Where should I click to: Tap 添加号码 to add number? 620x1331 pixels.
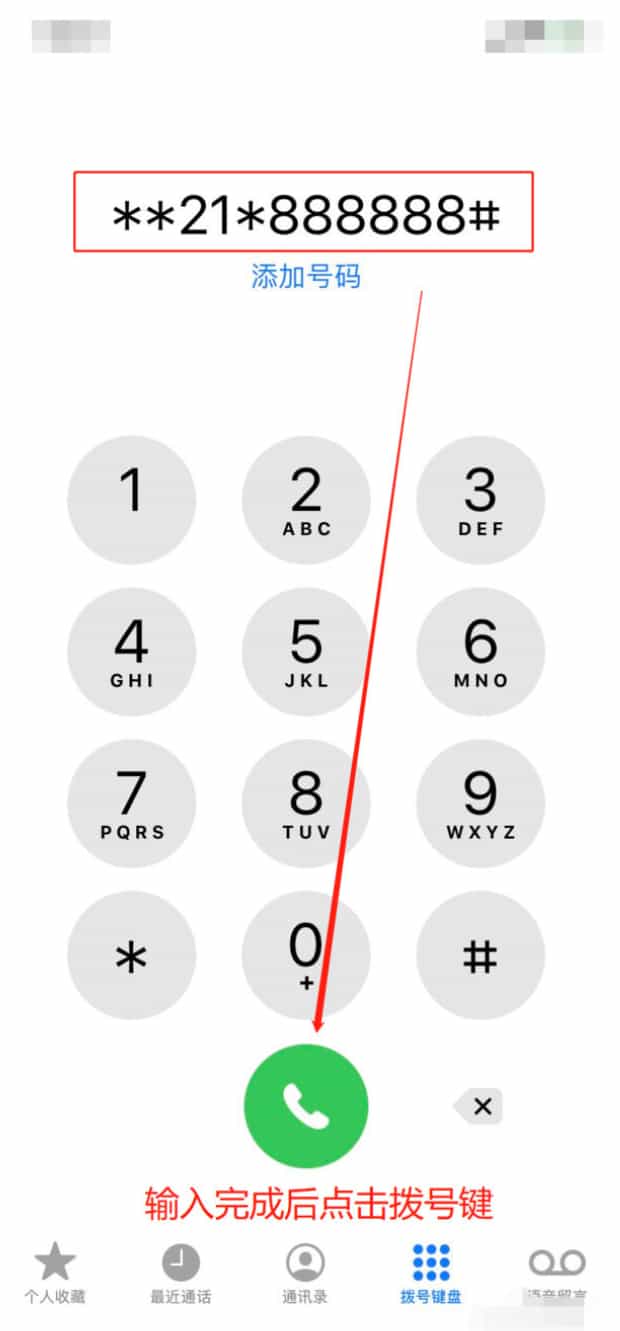(306, 277)
